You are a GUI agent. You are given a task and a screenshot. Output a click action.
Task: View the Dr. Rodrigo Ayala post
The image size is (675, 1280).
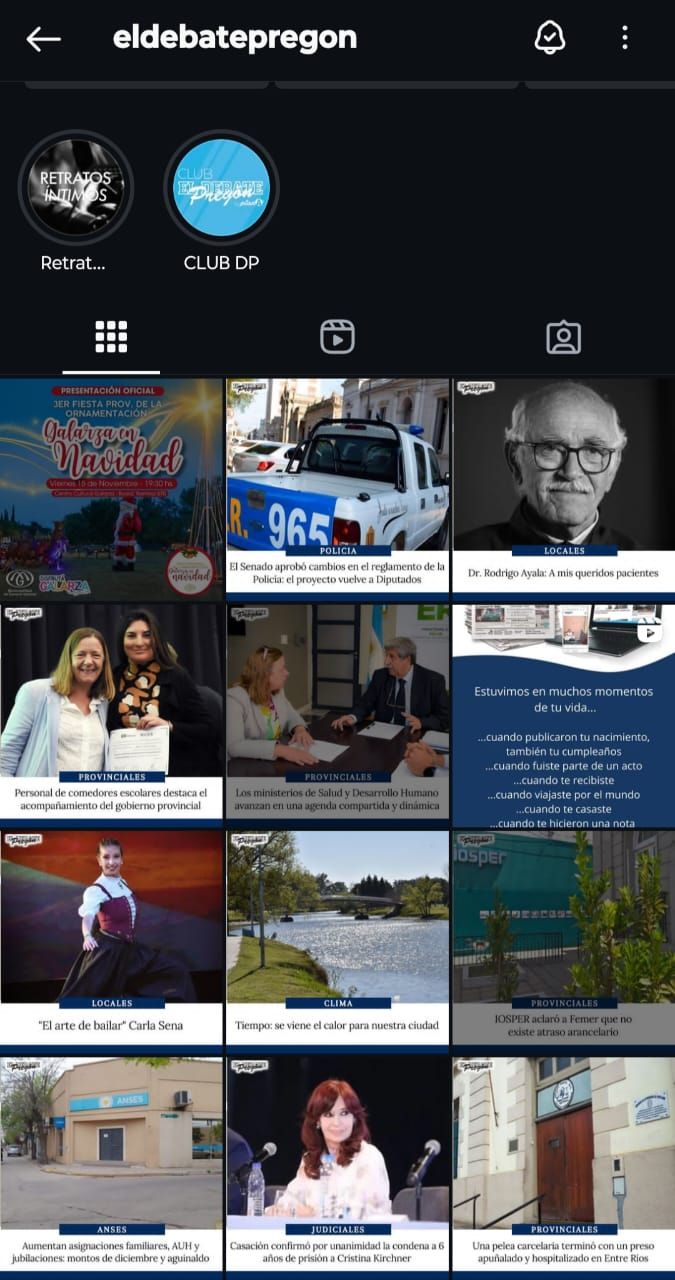pos(563,488)
